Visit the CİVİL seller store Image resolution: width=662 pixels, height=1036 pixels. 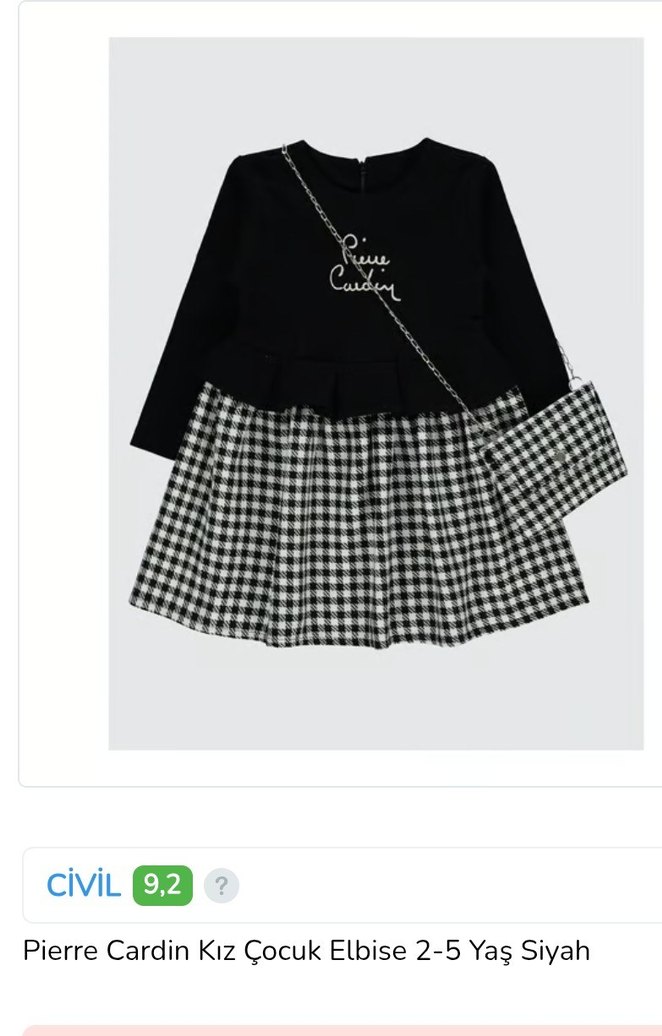coord(83,885)
